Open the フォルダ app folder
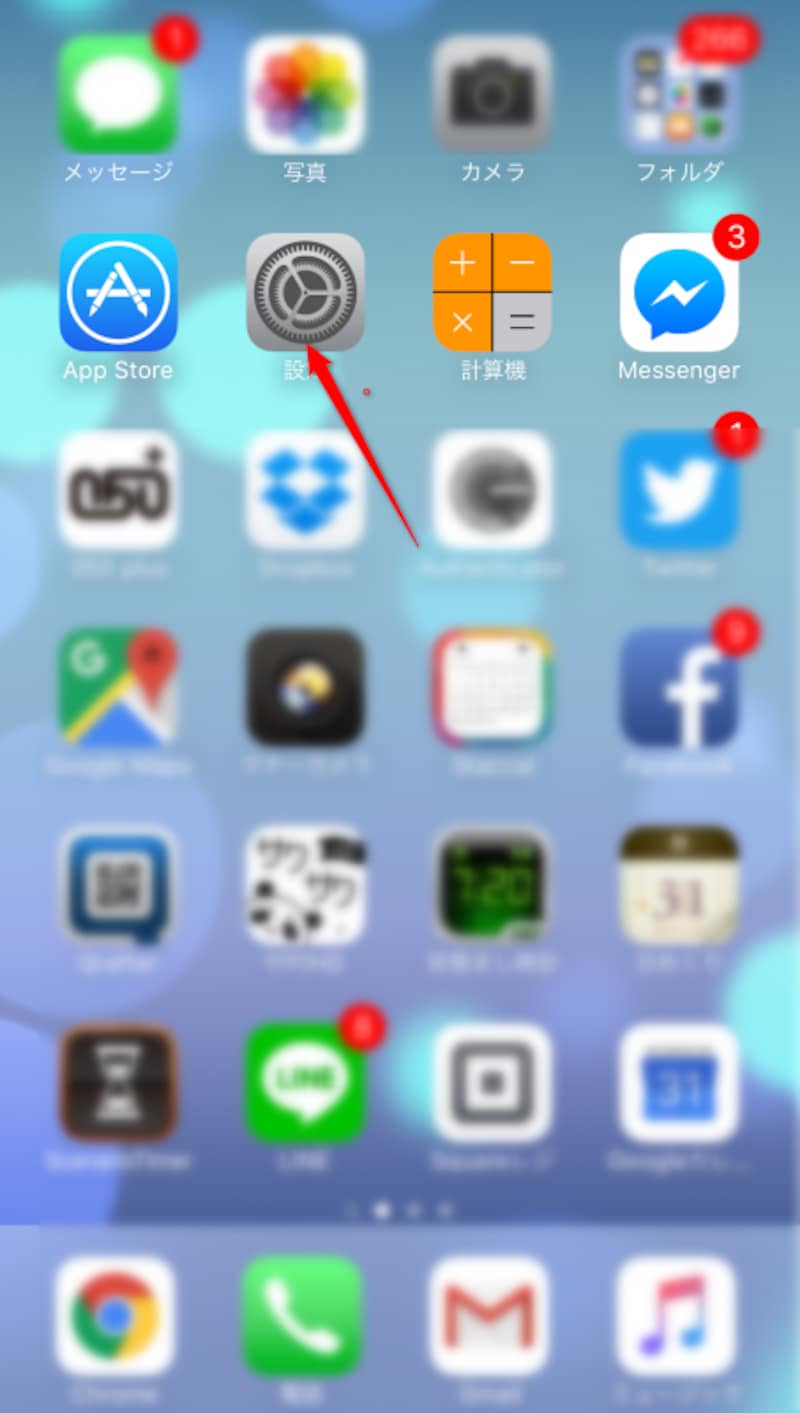The image size is (800, 1413). (x=679, y=94)
